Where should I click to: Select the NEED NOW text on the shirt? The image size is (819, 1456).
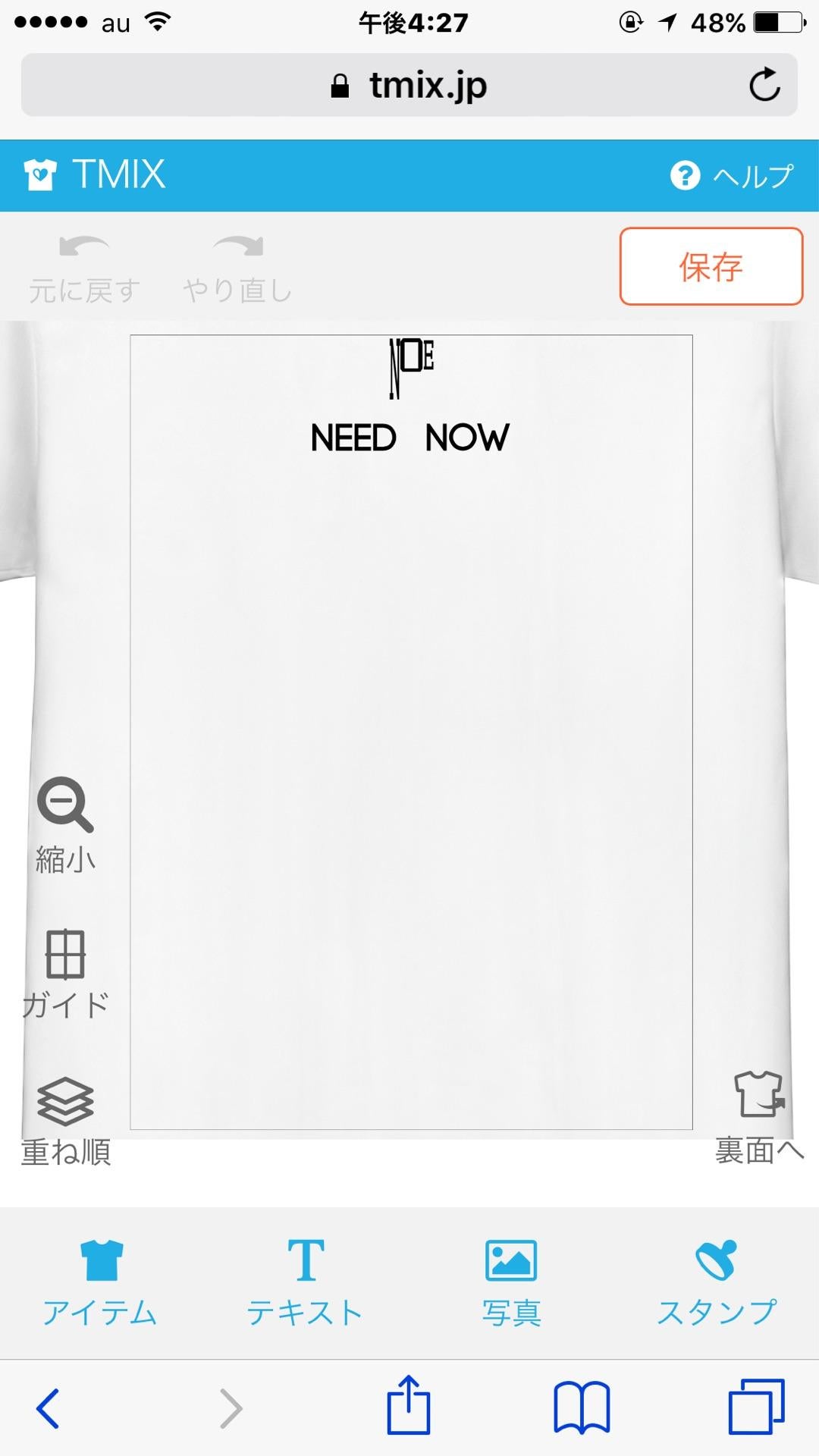point(409,438)
